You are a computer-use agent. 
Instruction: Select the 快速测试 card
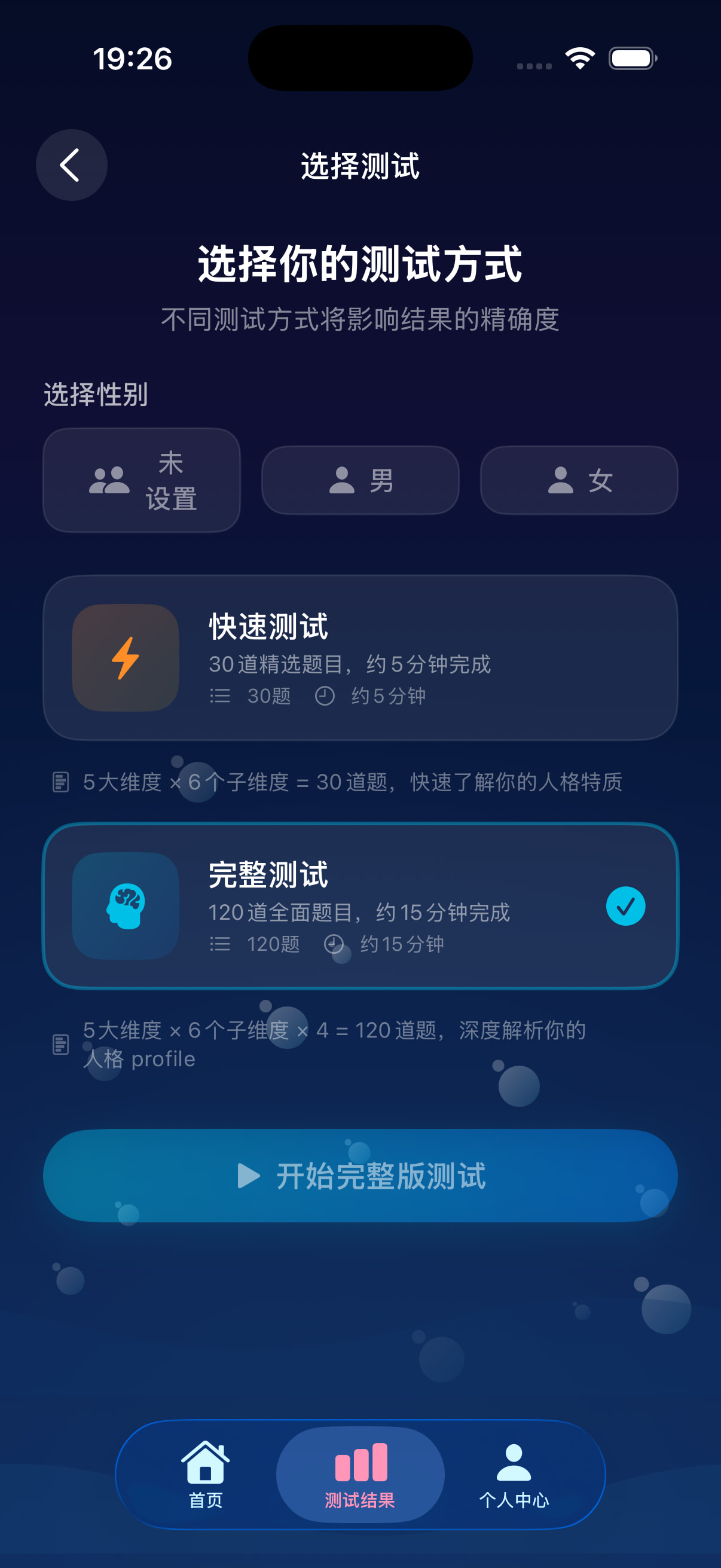click(360, 657)
